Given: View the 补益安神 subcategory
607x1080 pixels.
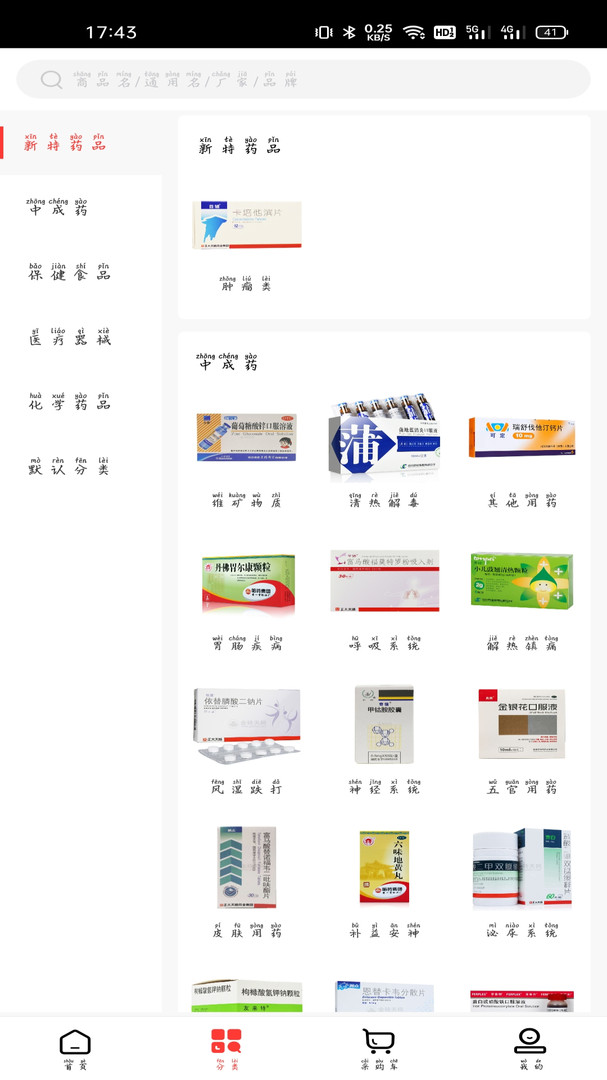Looking at the screenshot, I should pyautogui.click(x=384, y=882).
